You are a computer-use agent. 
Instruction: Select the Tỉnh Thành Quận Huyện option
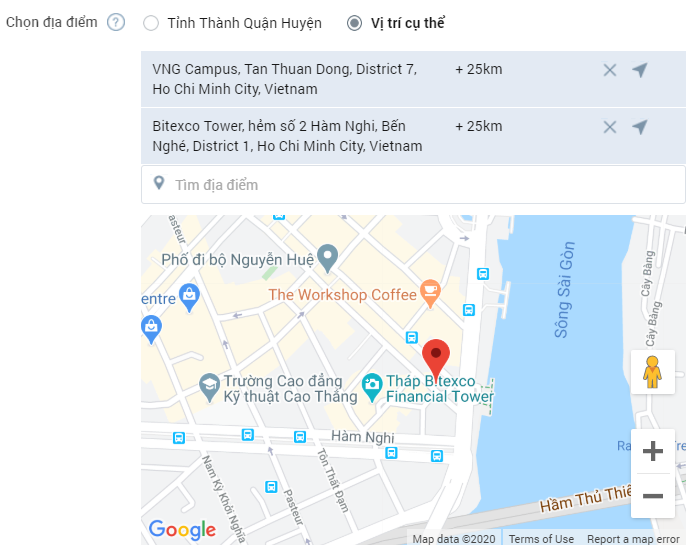pos(151,23)
